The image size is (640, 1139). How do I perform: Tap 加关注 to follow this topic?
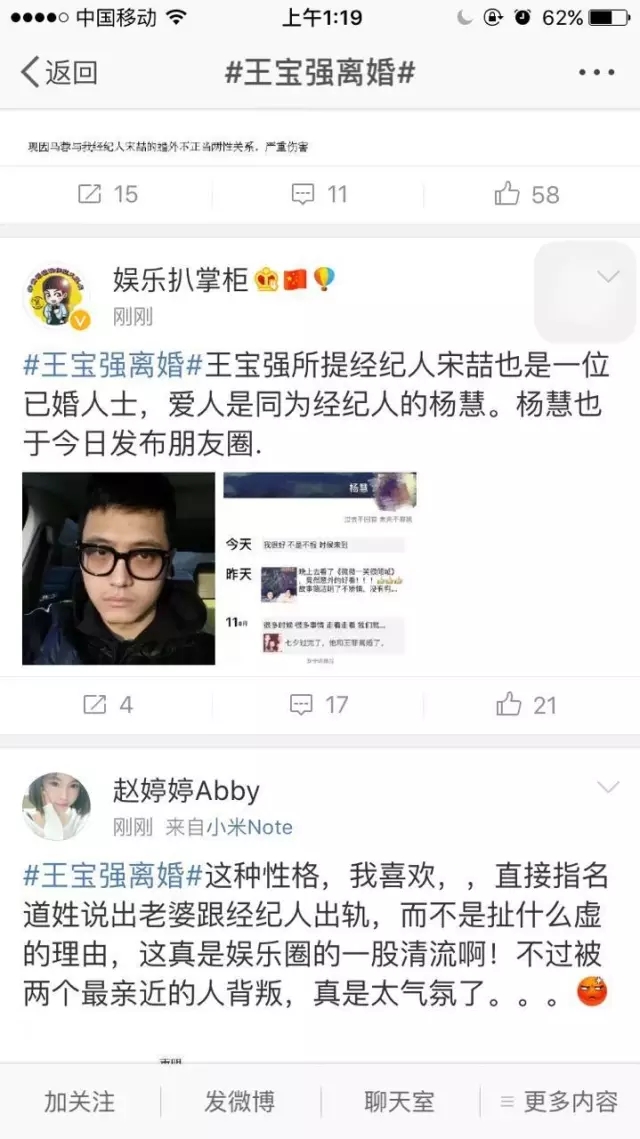click(80, 1102)
